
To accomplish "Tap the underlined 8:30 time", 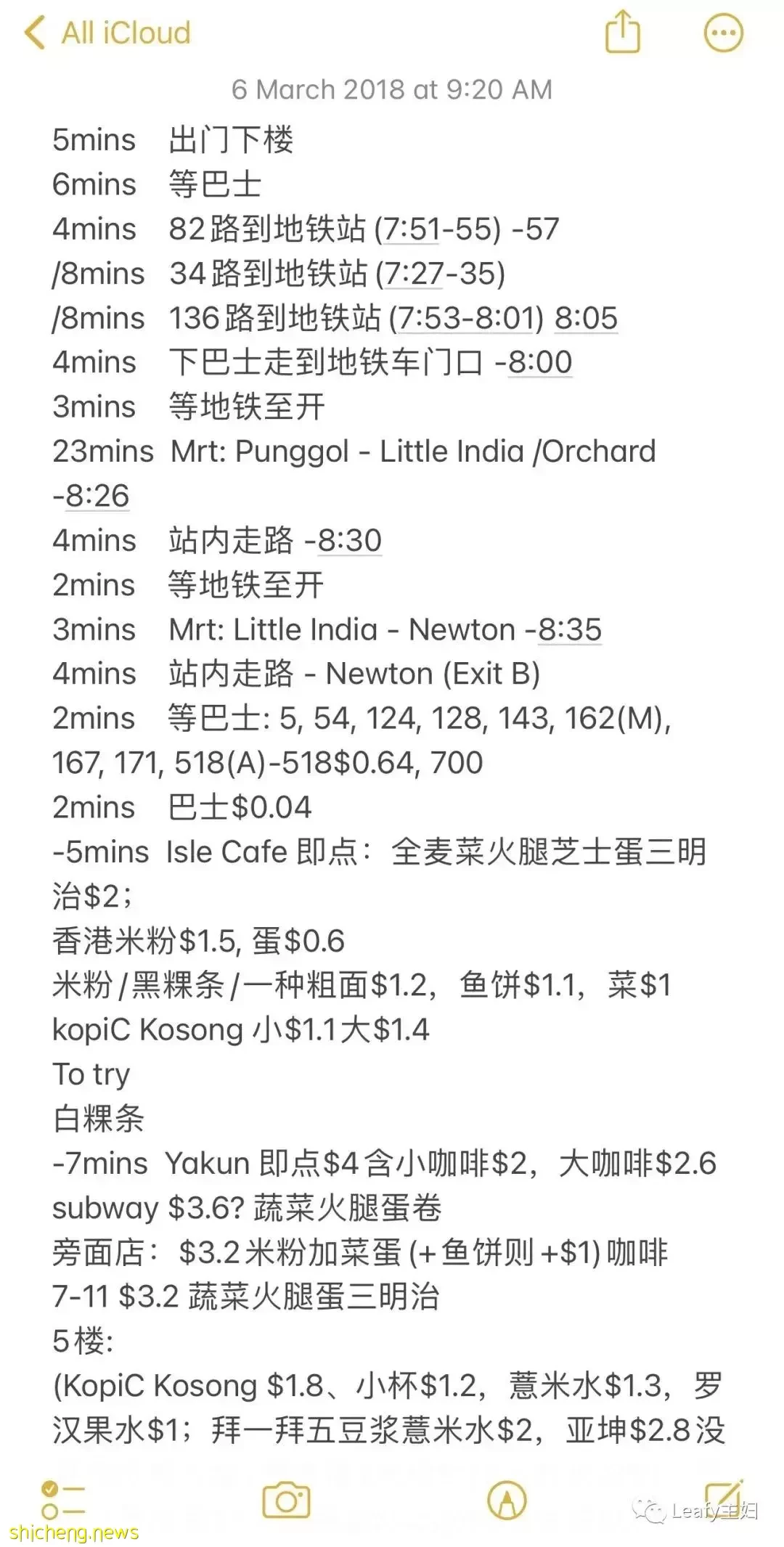I will [x=350, y=540].
